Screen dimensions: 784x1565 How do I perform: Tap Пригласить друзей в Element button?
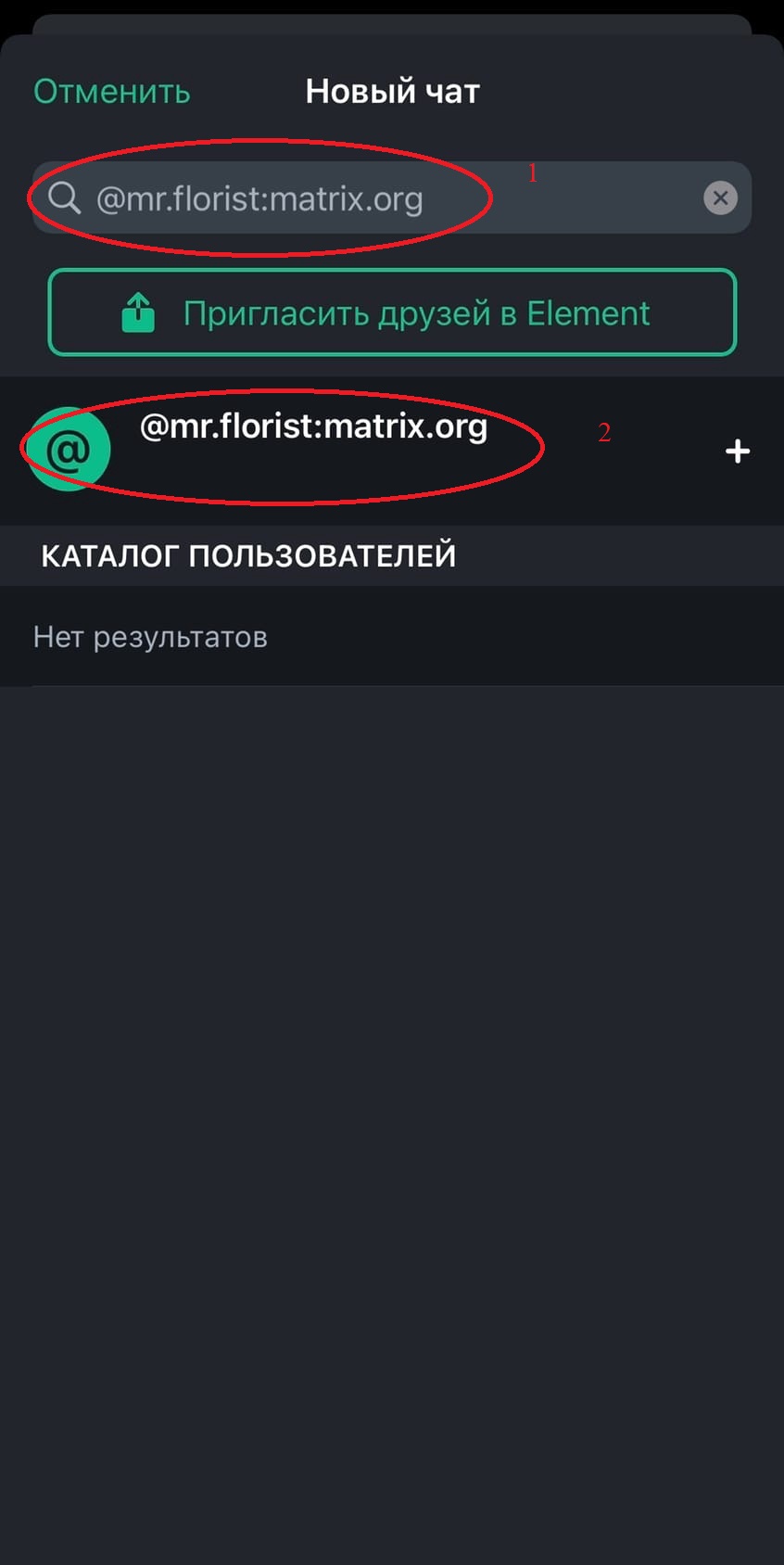(392, 313)
